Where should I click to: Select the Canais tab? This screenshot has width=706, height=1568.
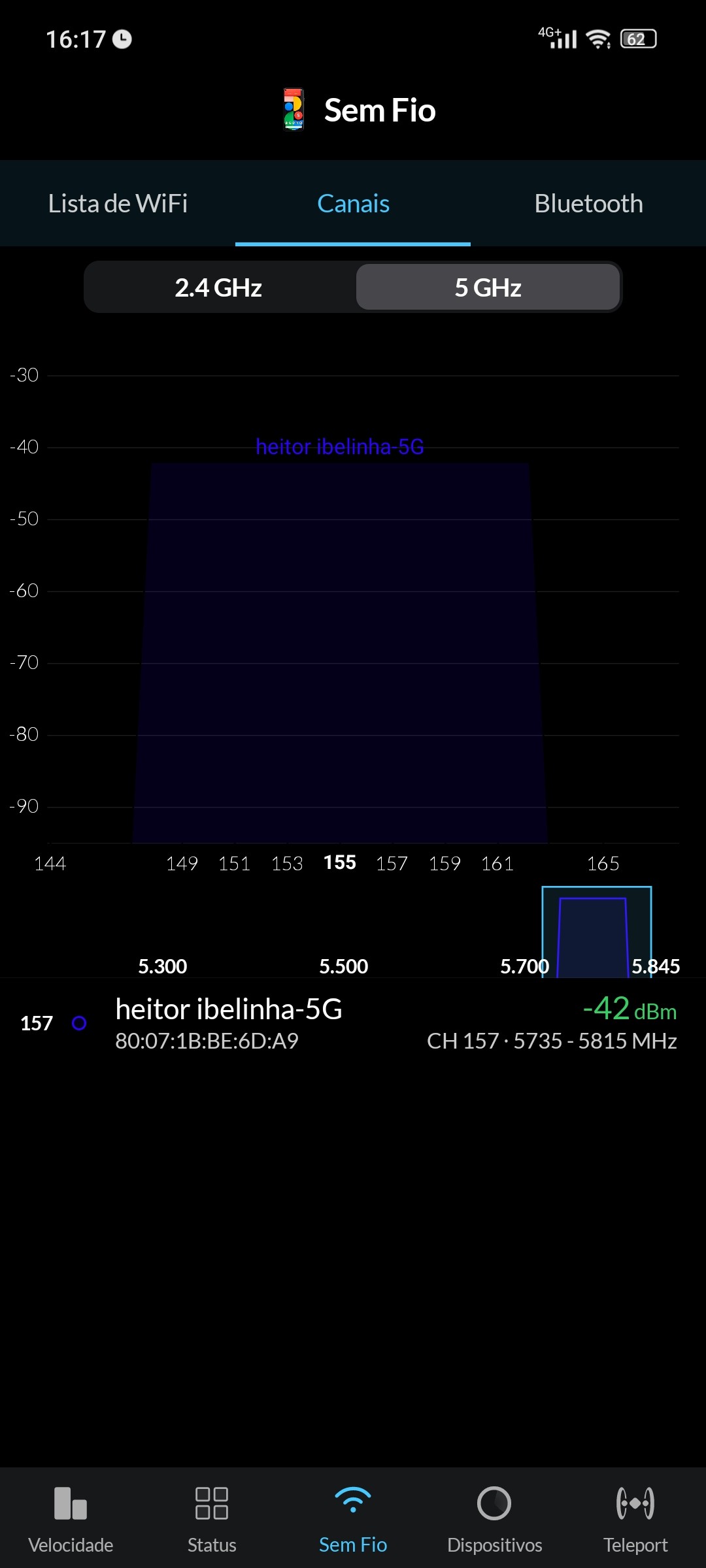pos(353,204)
